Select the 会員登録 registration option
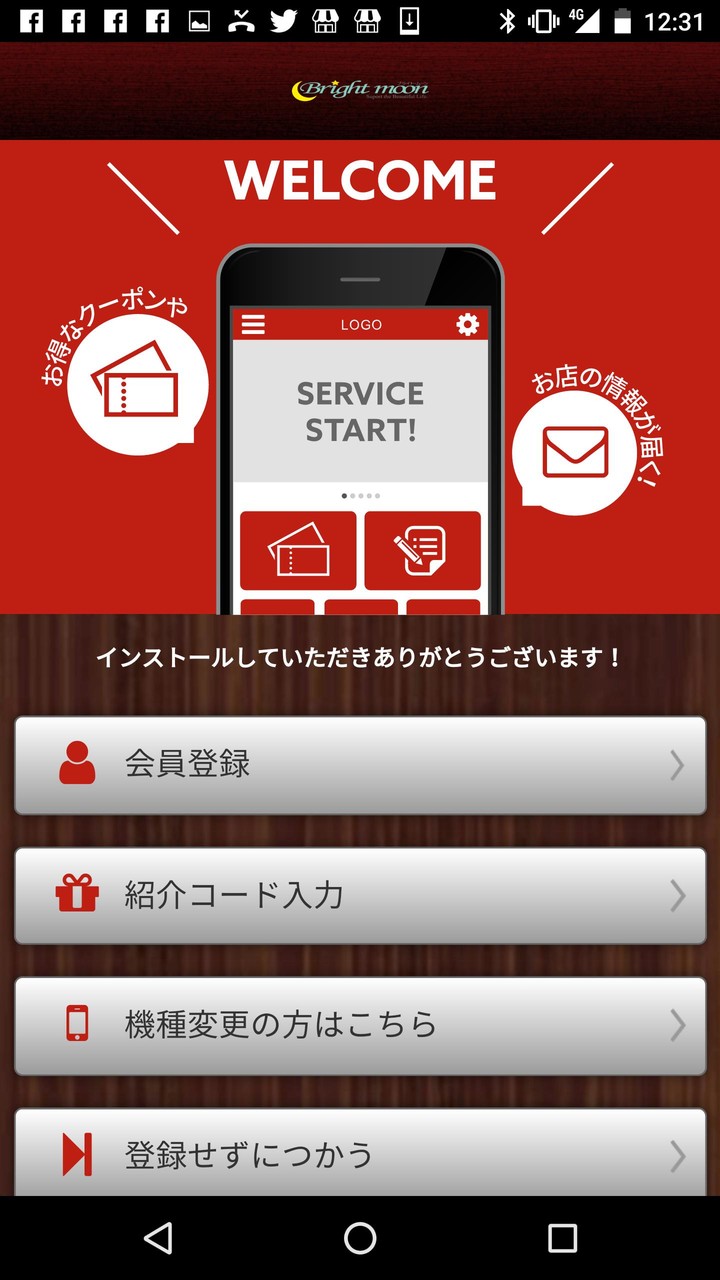Viewport: 720px width, 1280px height. [360, 765]
